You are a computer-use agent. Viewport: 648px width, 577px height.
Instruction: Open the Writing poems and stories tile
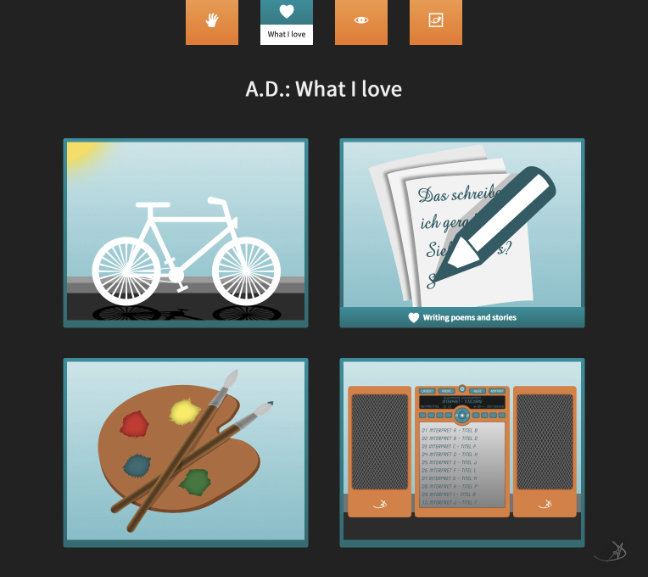coord(462,232)
